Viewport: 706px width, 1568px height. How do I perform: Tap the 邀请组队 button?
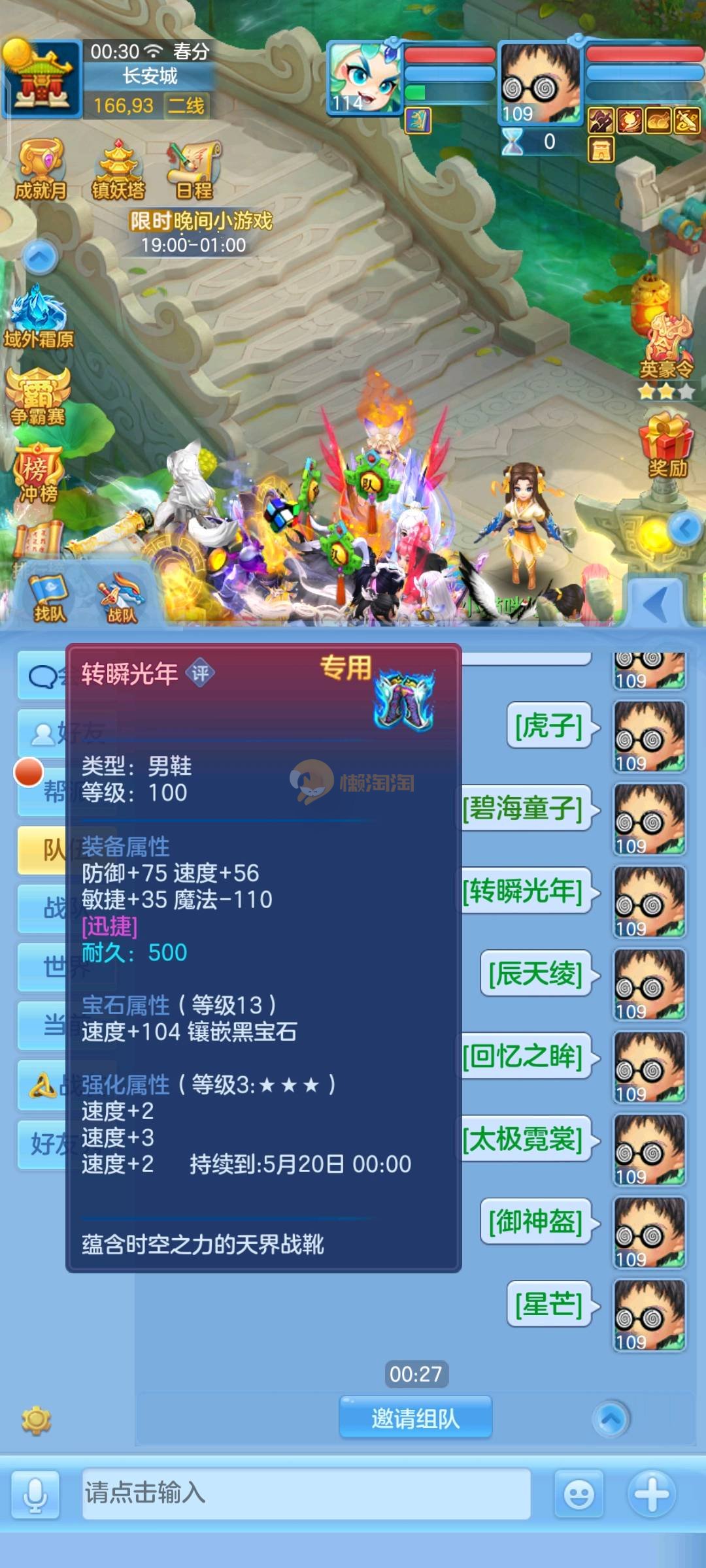(x=415, y=1418)
